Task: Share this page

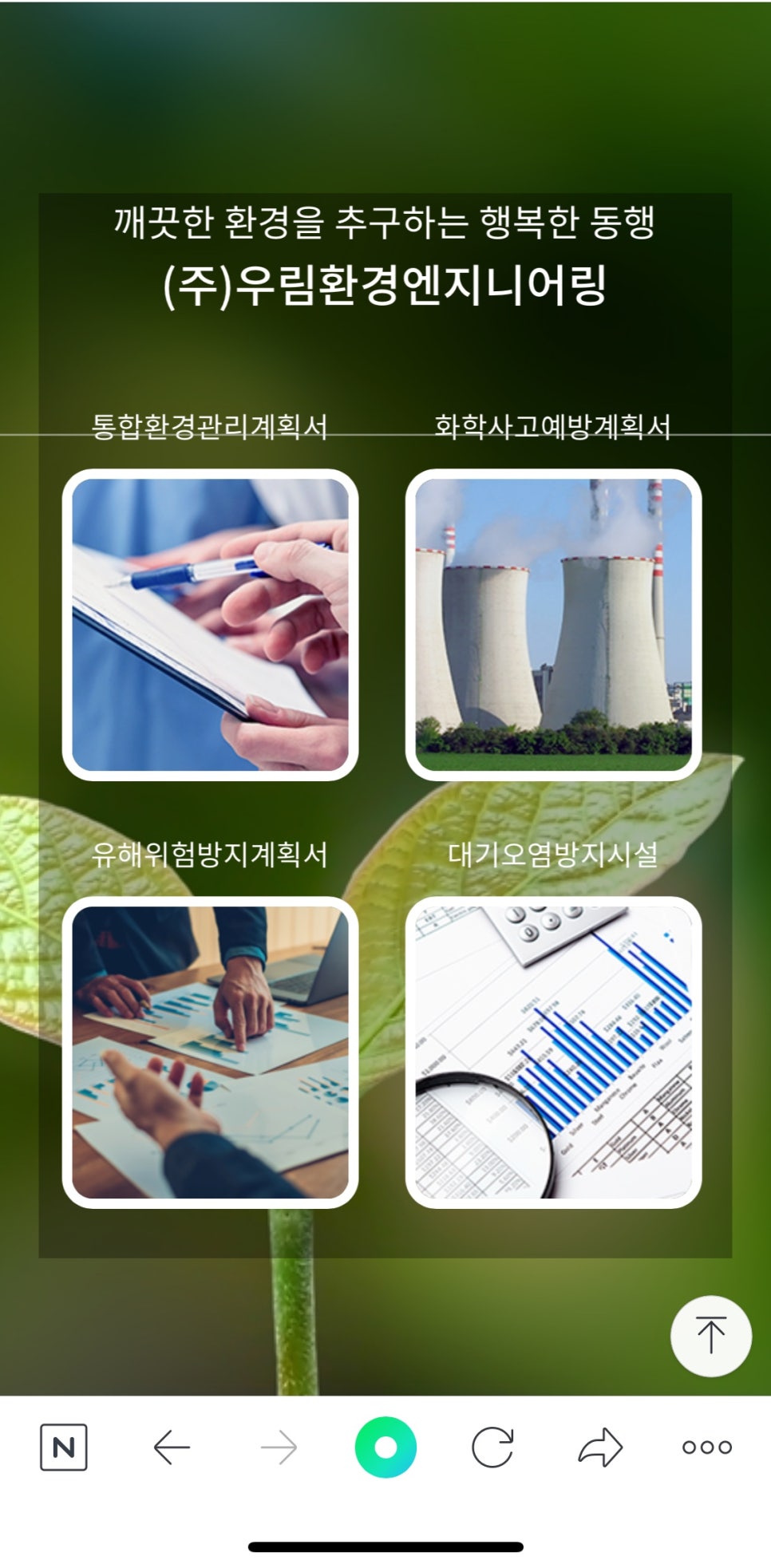Action: click(x=600, y=1447)
